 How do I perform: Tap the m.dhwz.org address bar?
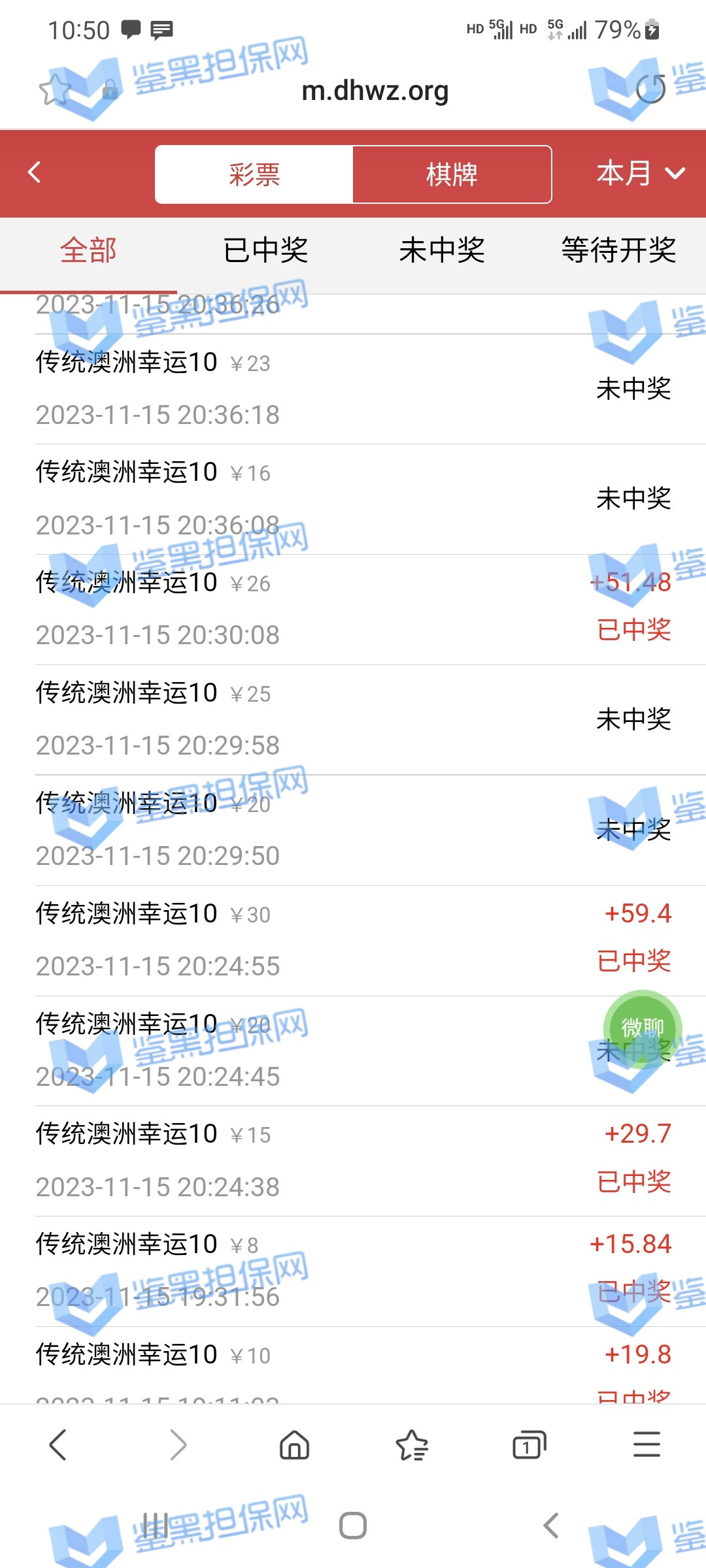(375, 91)
